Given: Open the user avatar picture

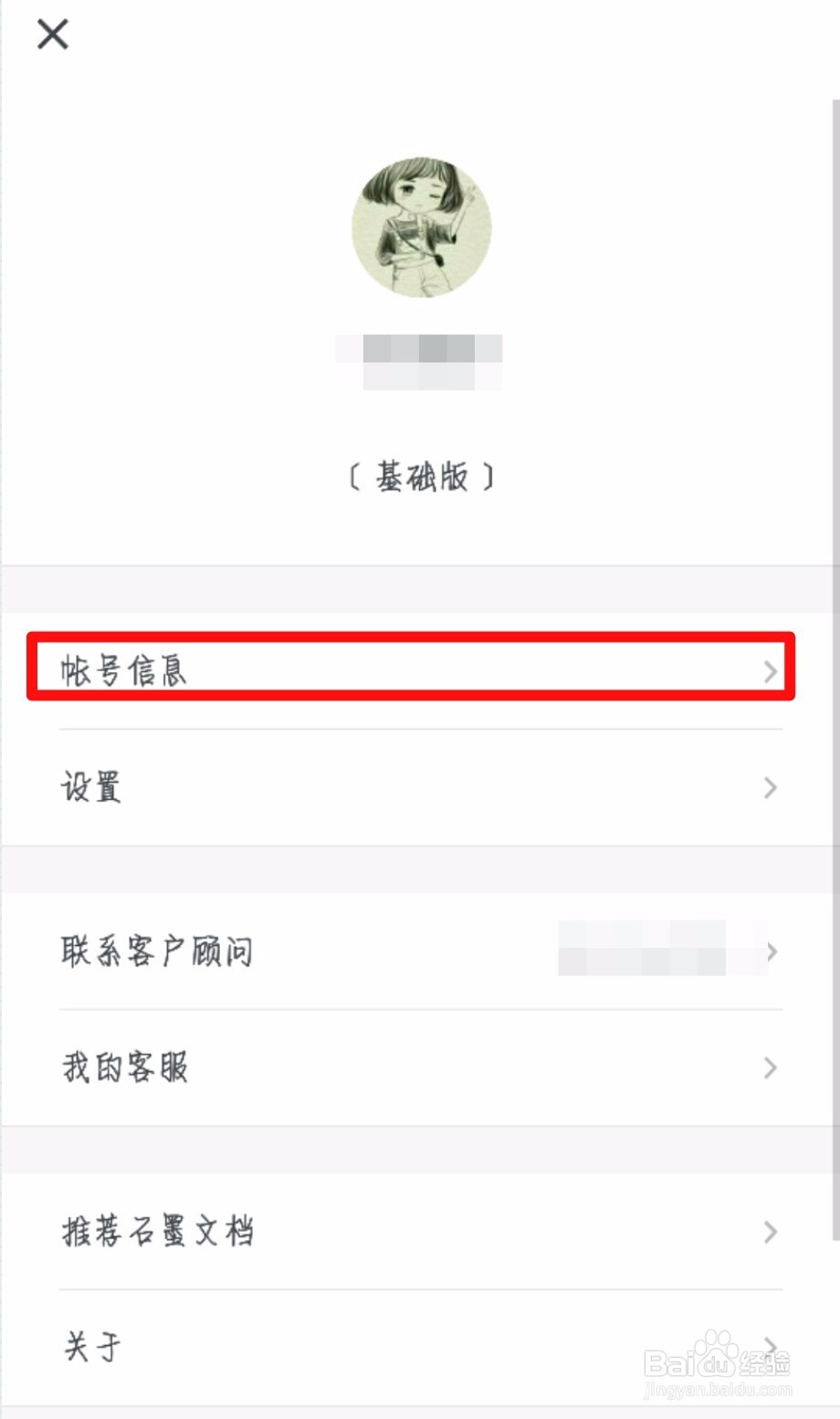Looking at the screenshot, I should click(x=422, y=226).
